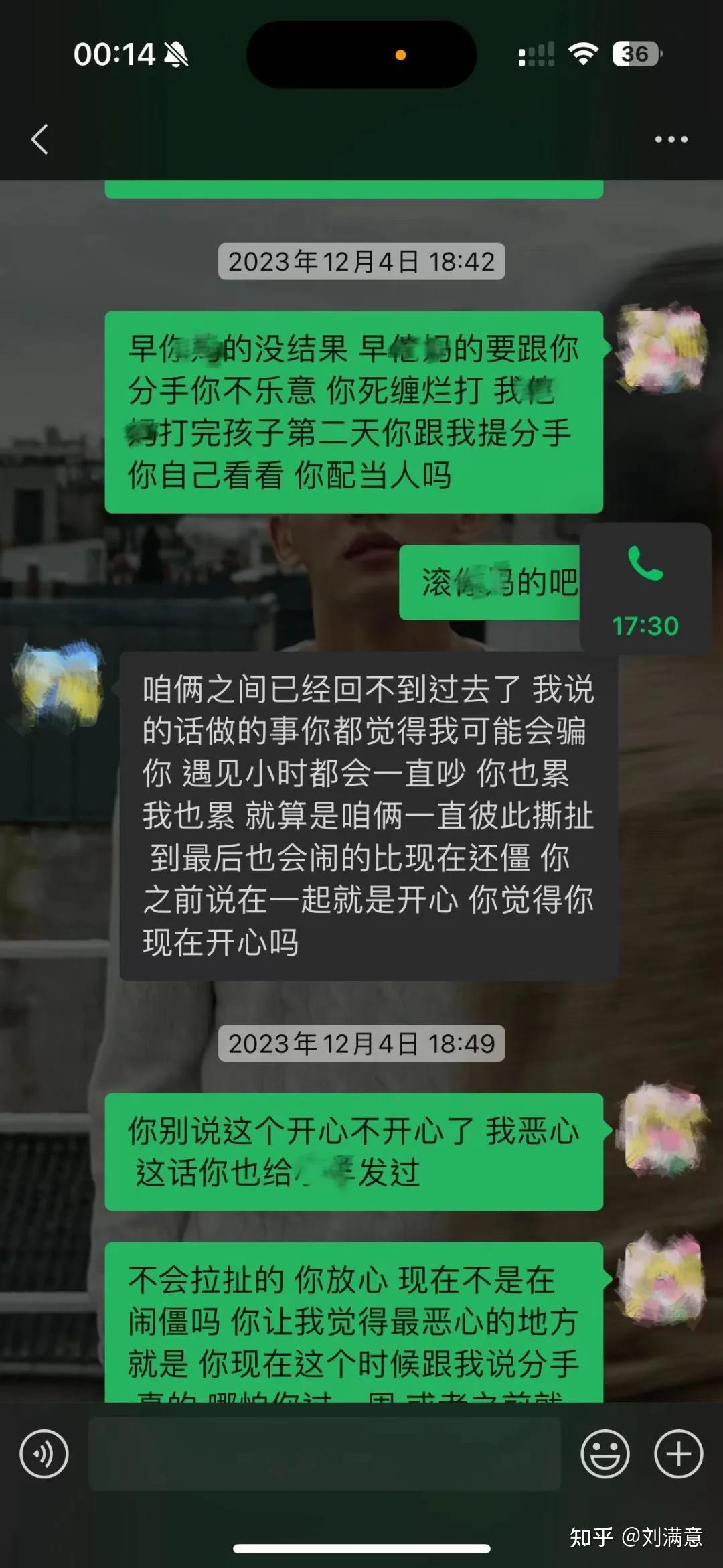
Task: Open the plus attachment menu
Action: (x=678, y=1454)
